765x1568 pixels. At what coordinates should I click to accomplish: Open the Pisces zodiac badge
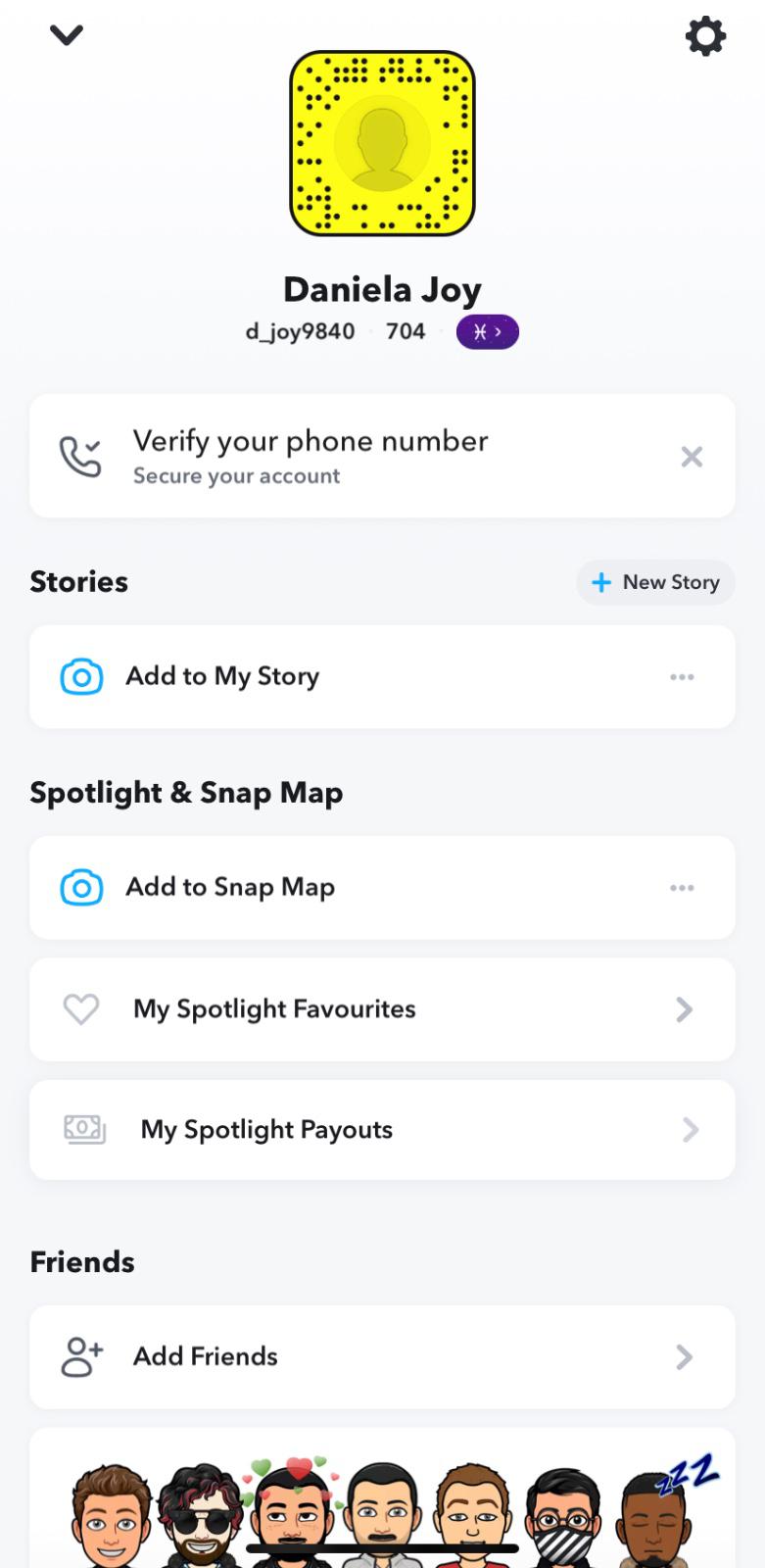[487, 332]
